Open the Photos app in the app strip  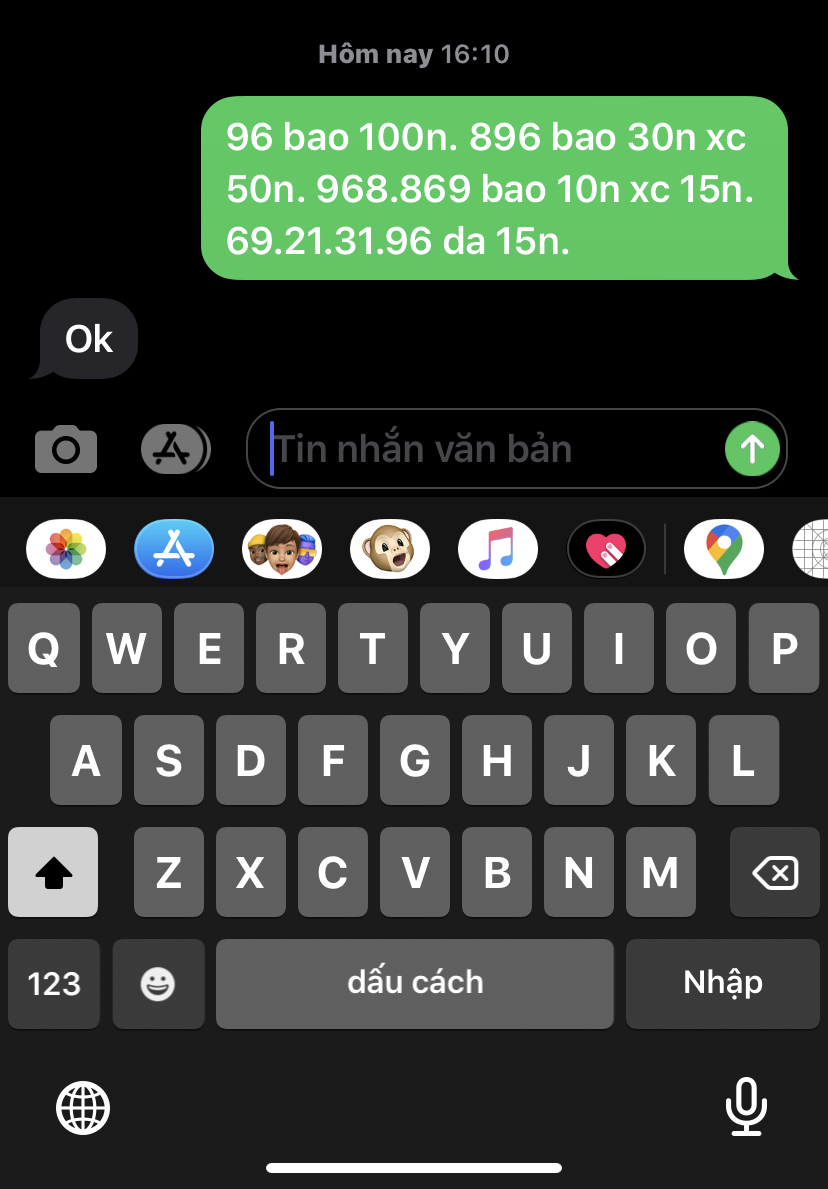tap(66, 549)
